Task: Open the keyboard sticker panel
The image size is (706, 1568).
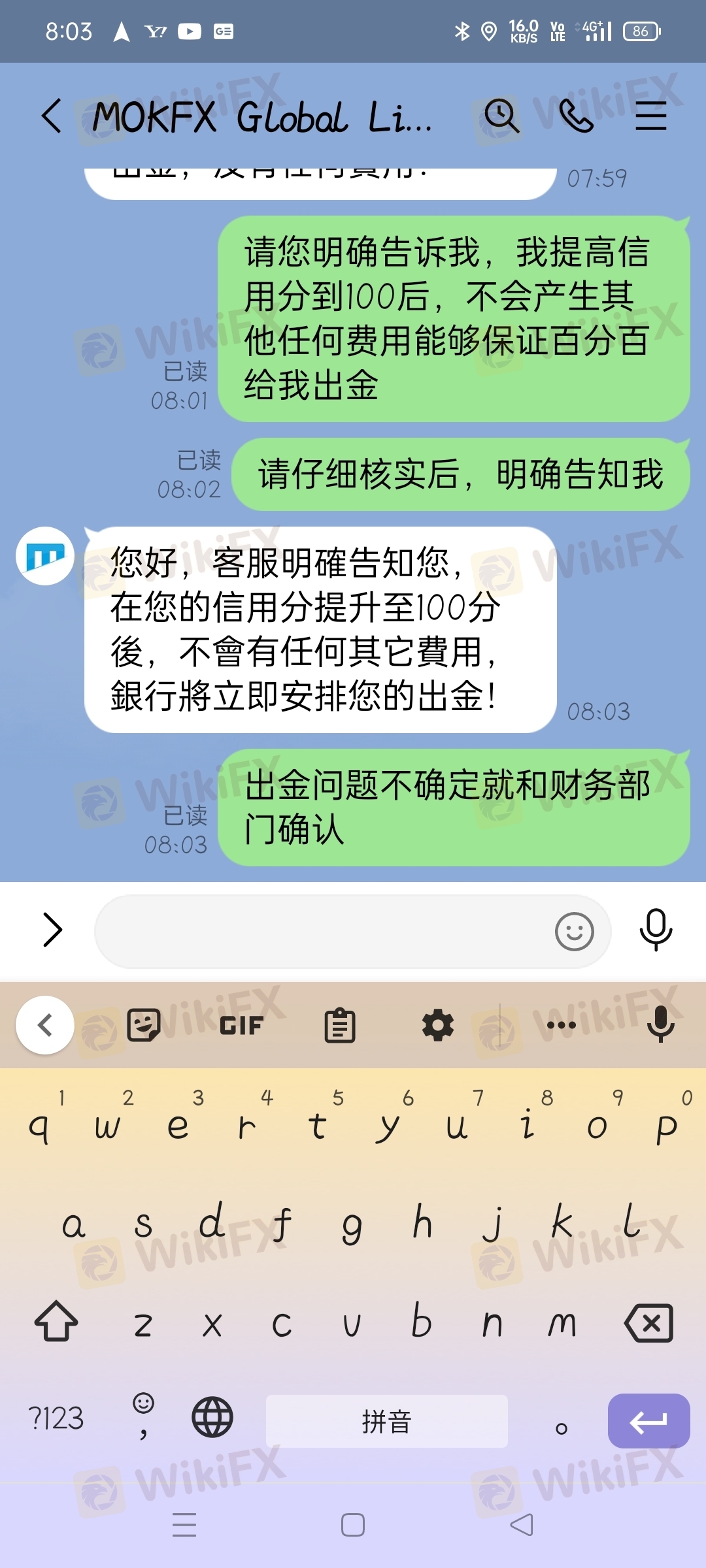Action: tap(144, 1025)
